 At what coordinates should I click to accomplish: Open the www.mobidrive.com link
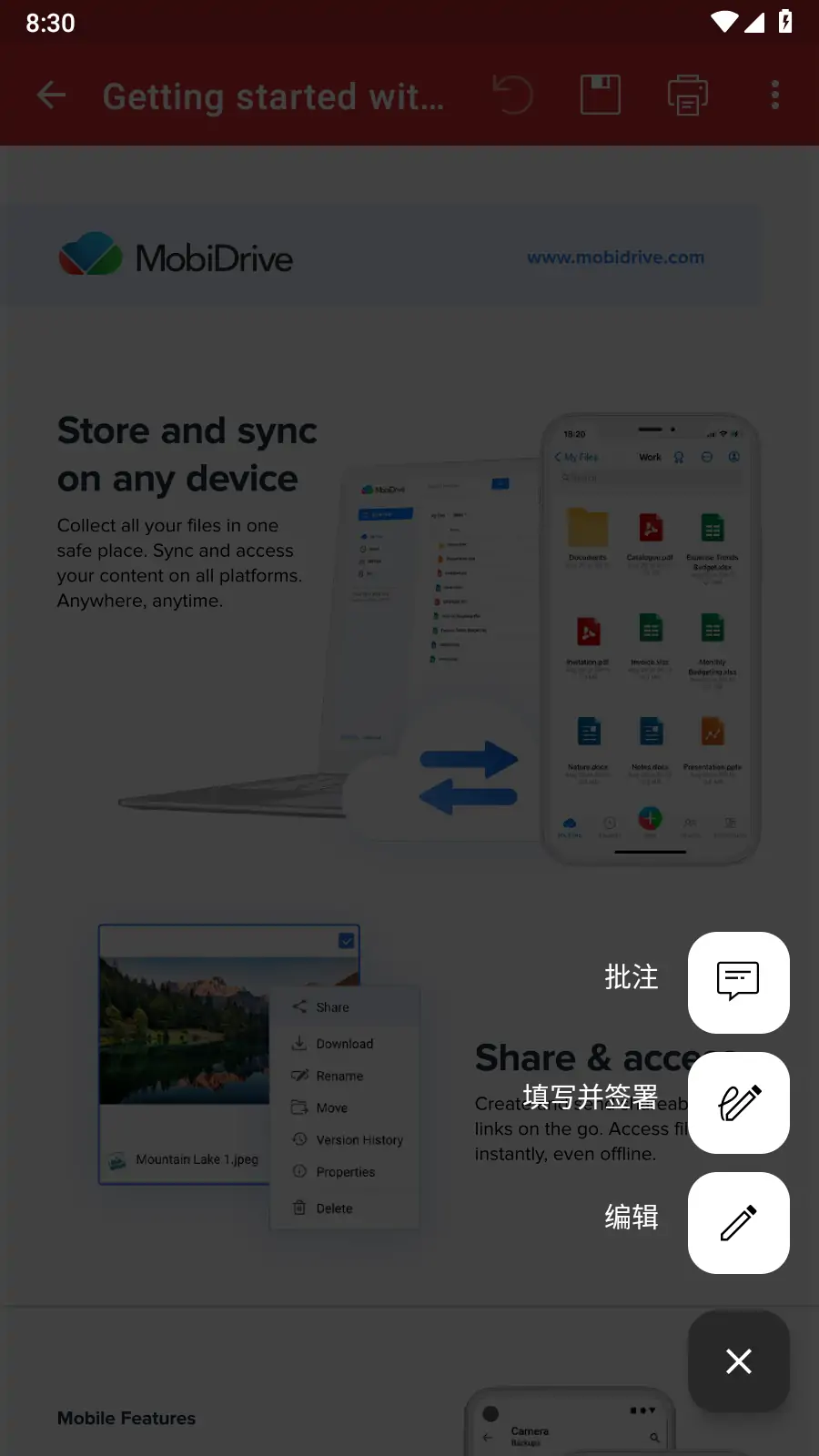click(x=615, y=257)
